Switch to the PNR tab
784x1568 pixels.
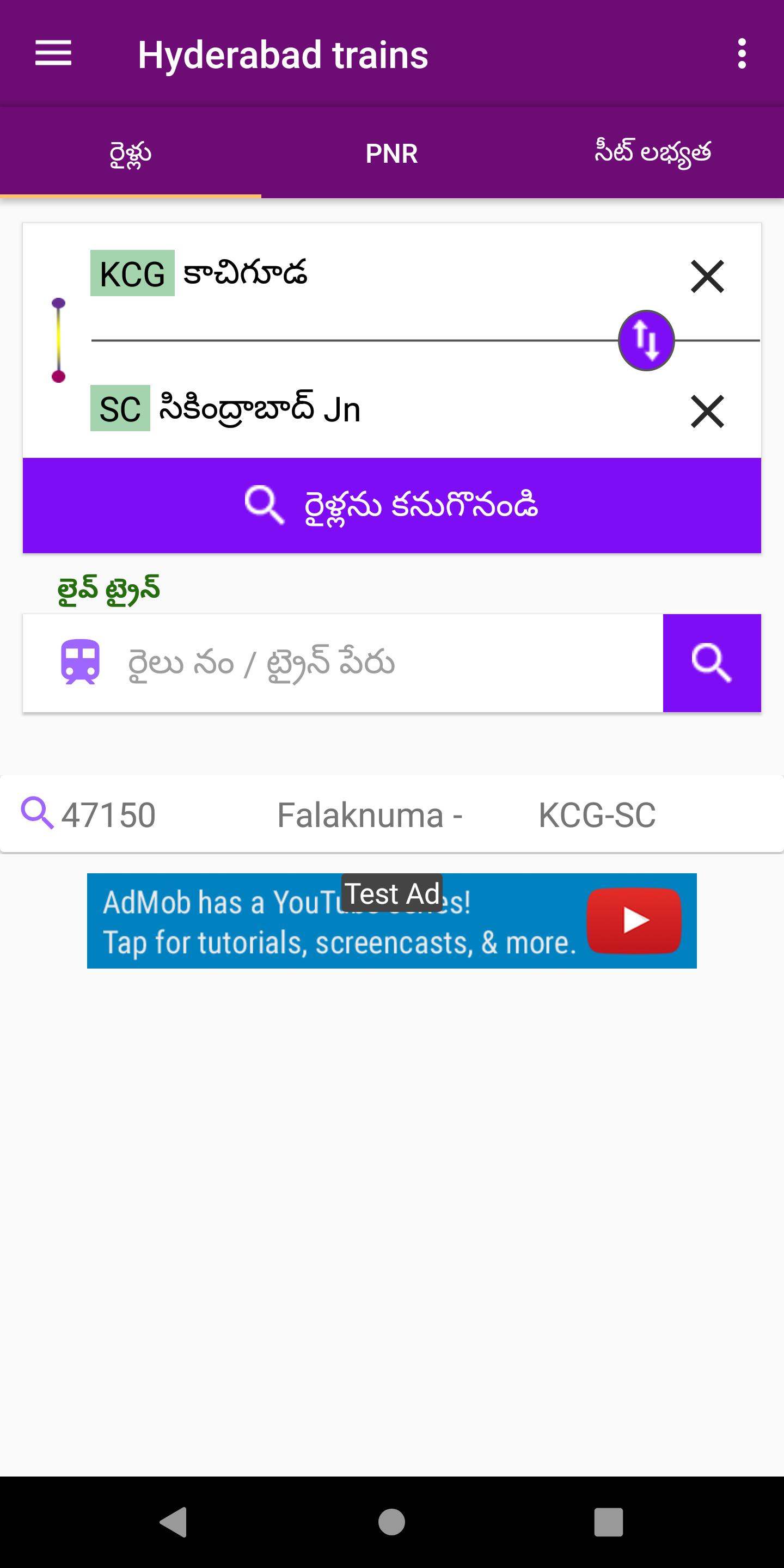click(x=391, y=154)
